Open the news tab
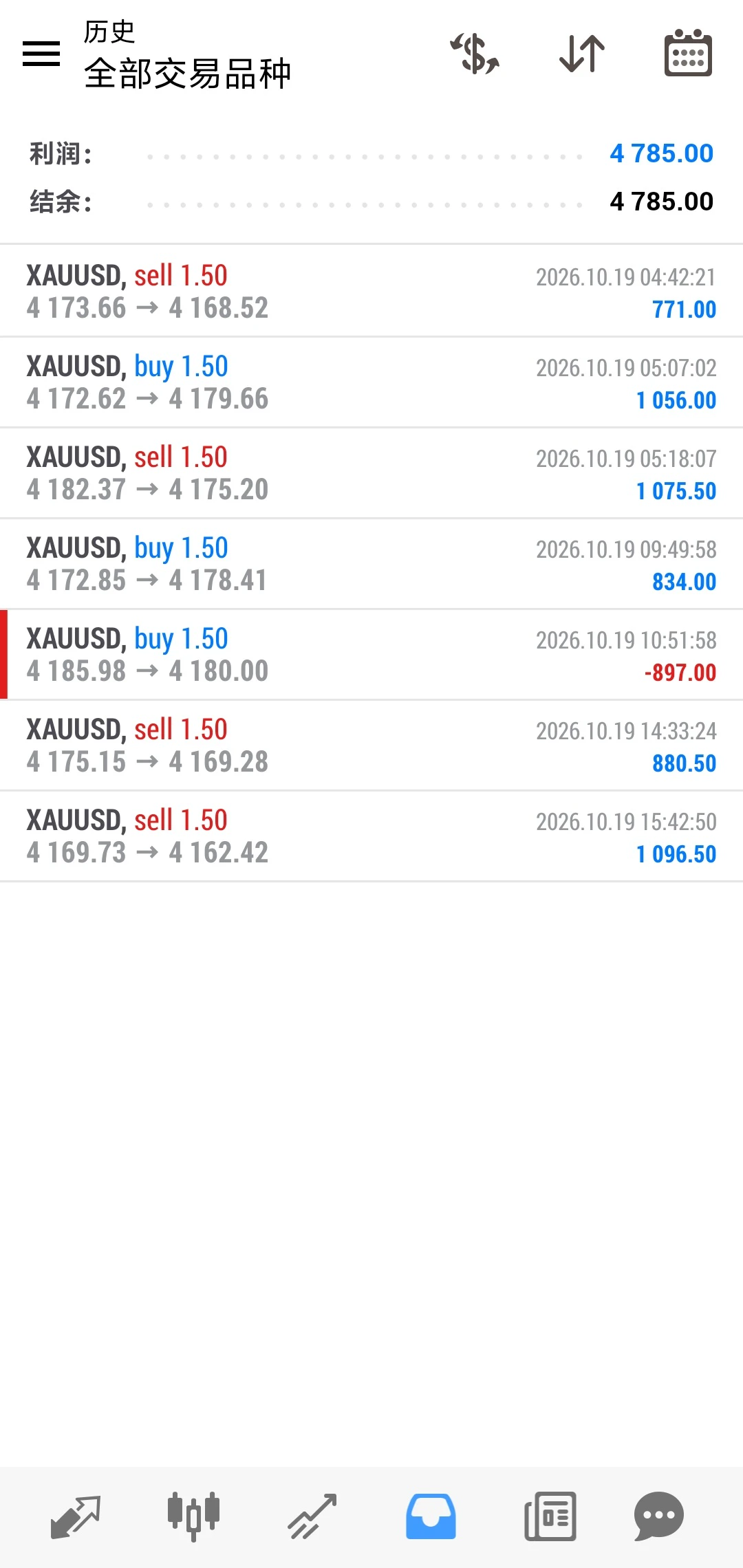Screen dimensions: 743x1568 pos(550,1516)
